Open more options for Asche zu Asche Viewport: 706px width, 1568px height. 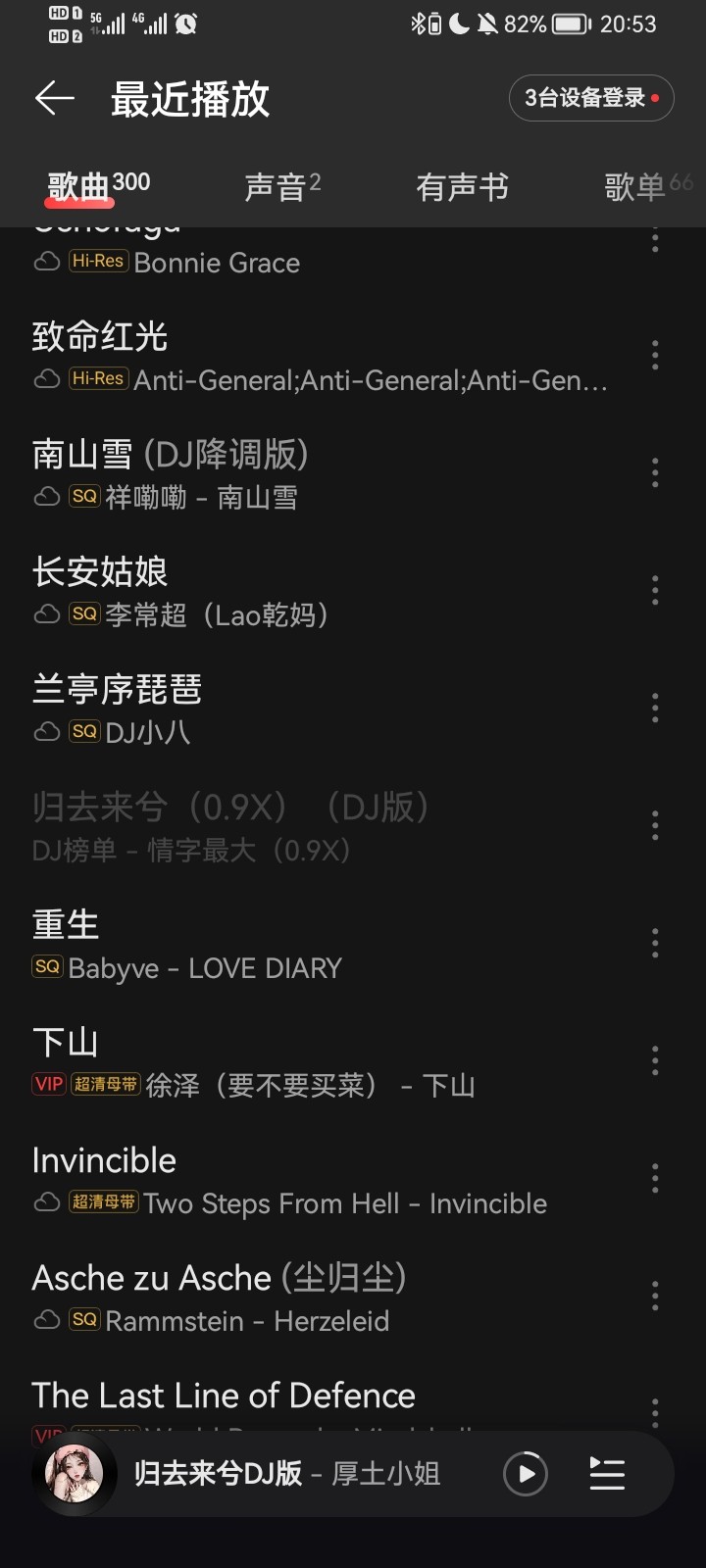coord(655,1297)
